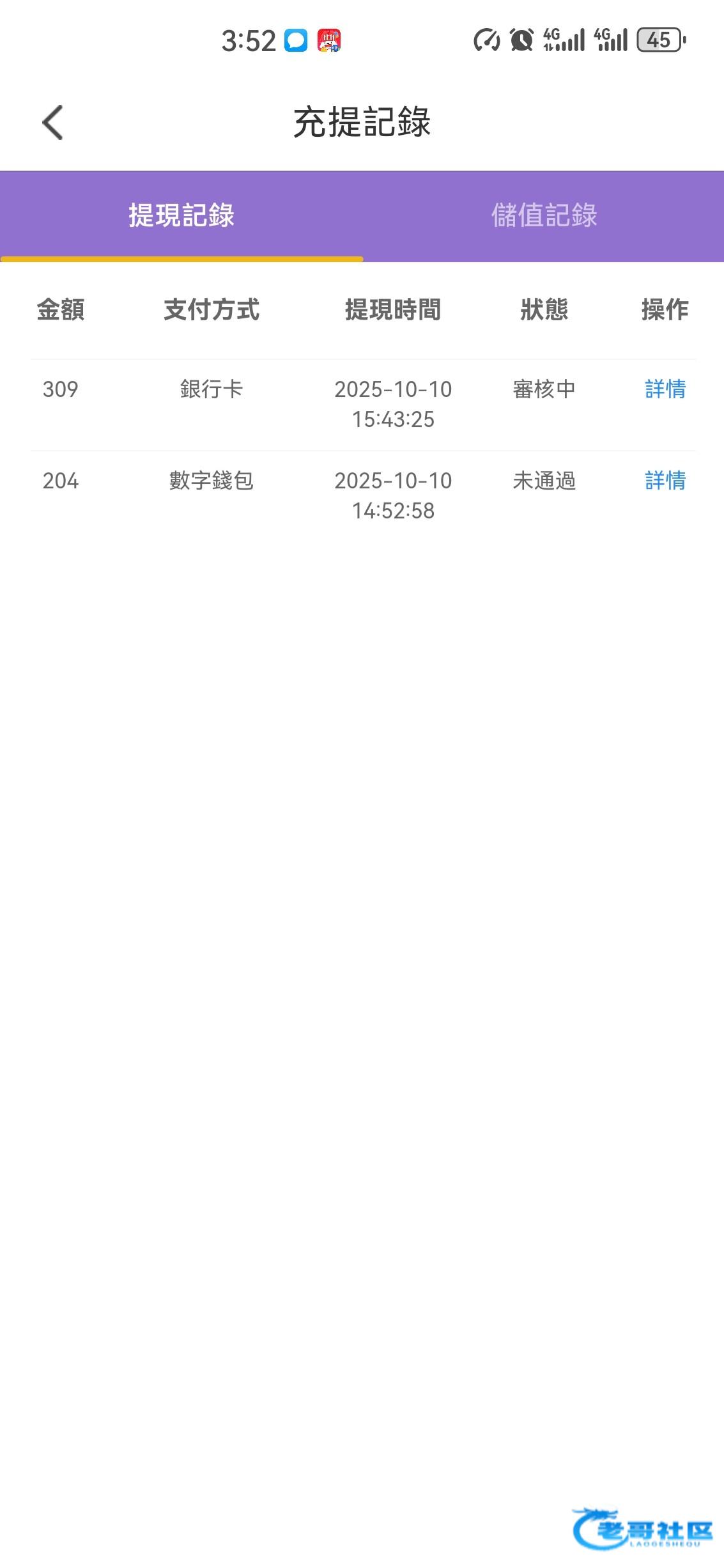
Task: Go back using the top-left arrow
Action: (52, 122)
